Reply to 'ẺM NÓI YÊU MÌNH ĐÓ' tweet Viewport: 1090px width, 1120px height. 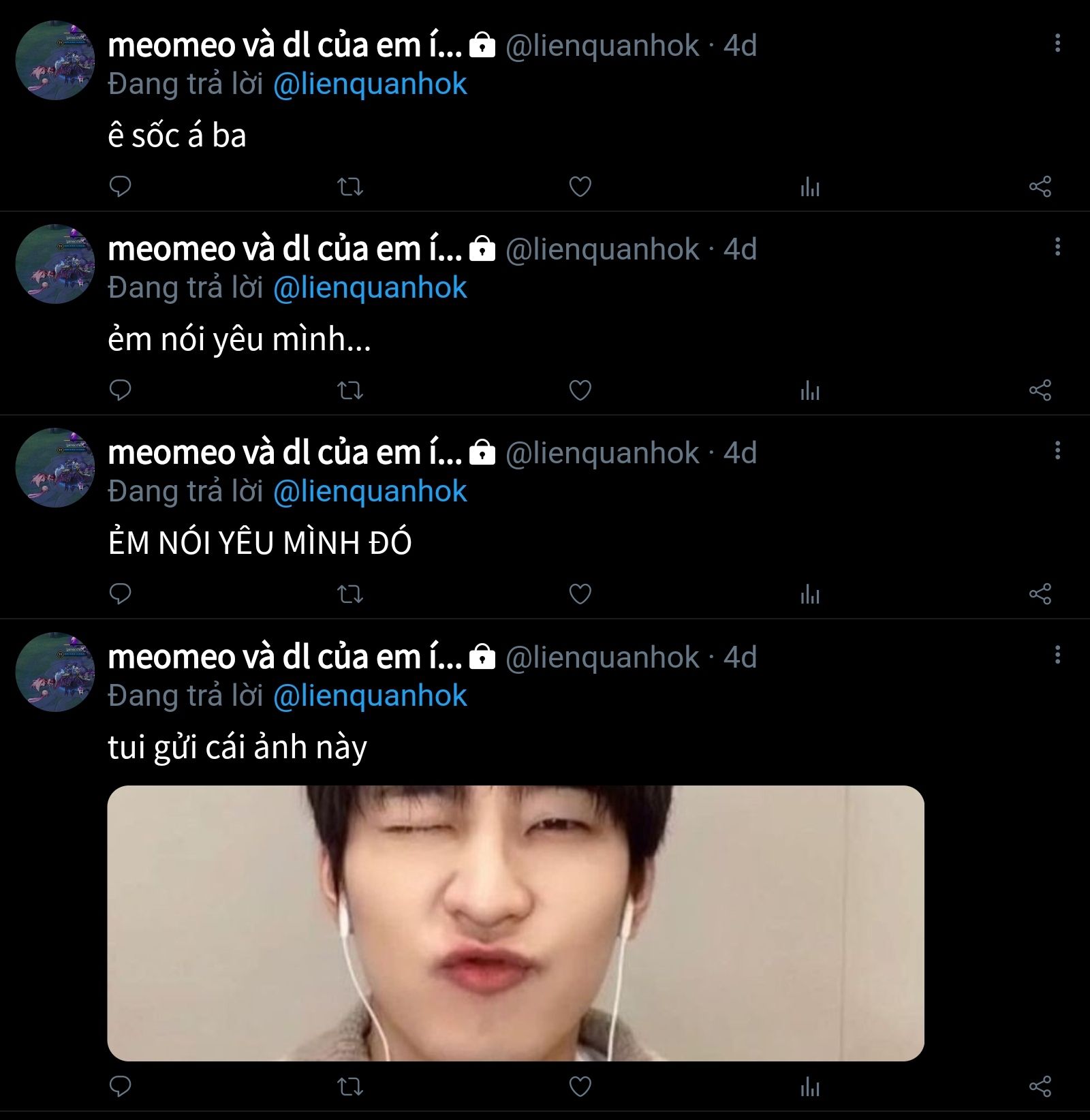120,594
